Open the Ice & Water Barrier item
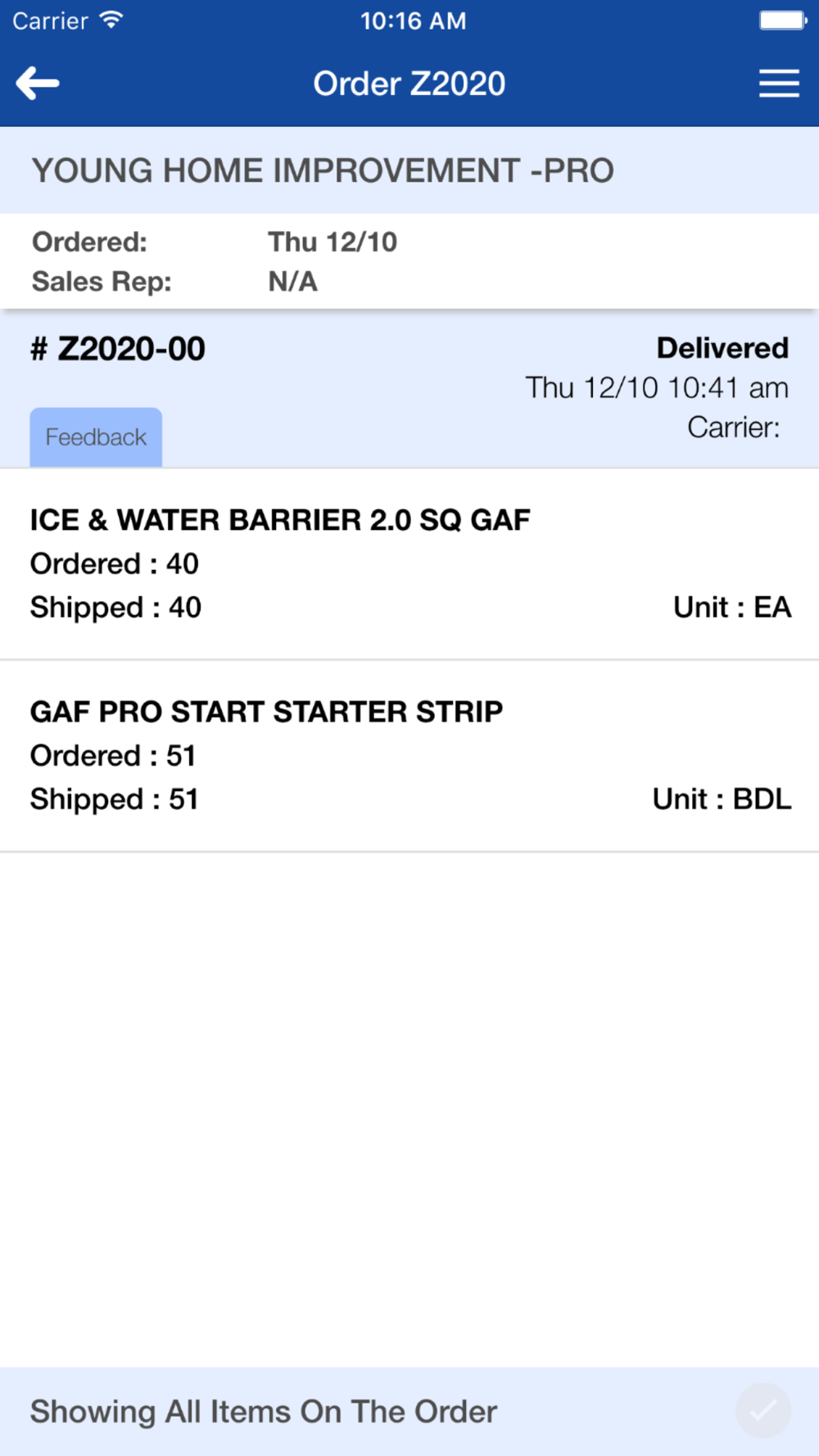Screen dimensions: 819x1456 point(409,564)
